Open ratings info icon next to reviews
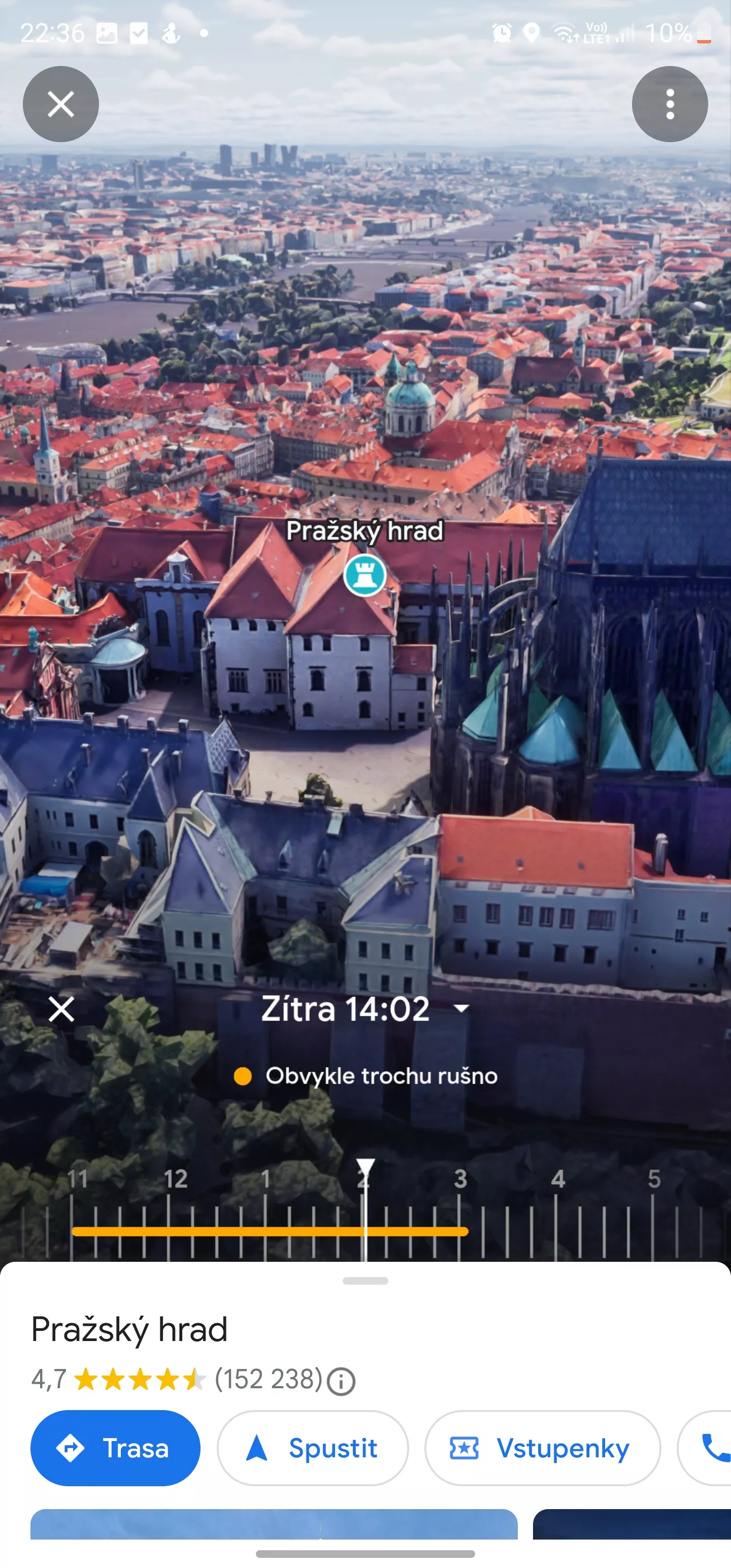731x1568 pixels. point(341,1381)
